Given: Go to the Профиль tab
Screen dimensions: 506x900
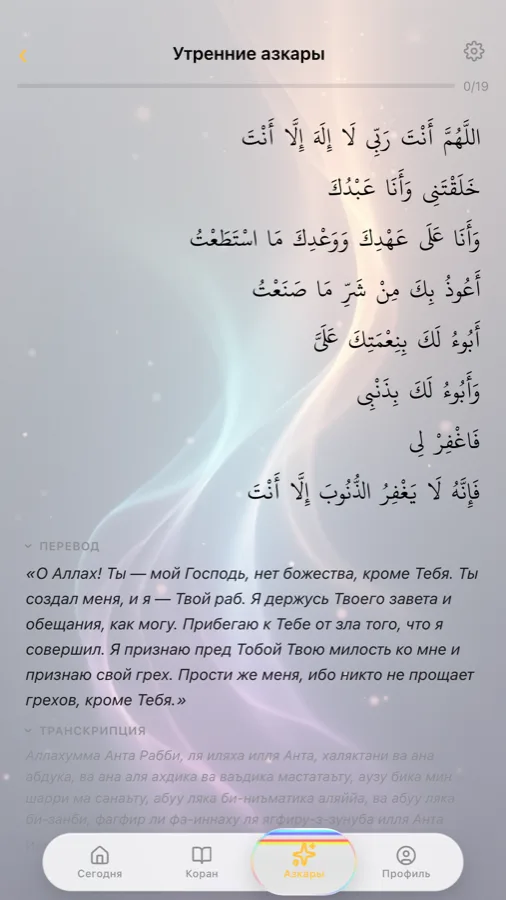Looking at the screenshot, I should click(406, 862).
